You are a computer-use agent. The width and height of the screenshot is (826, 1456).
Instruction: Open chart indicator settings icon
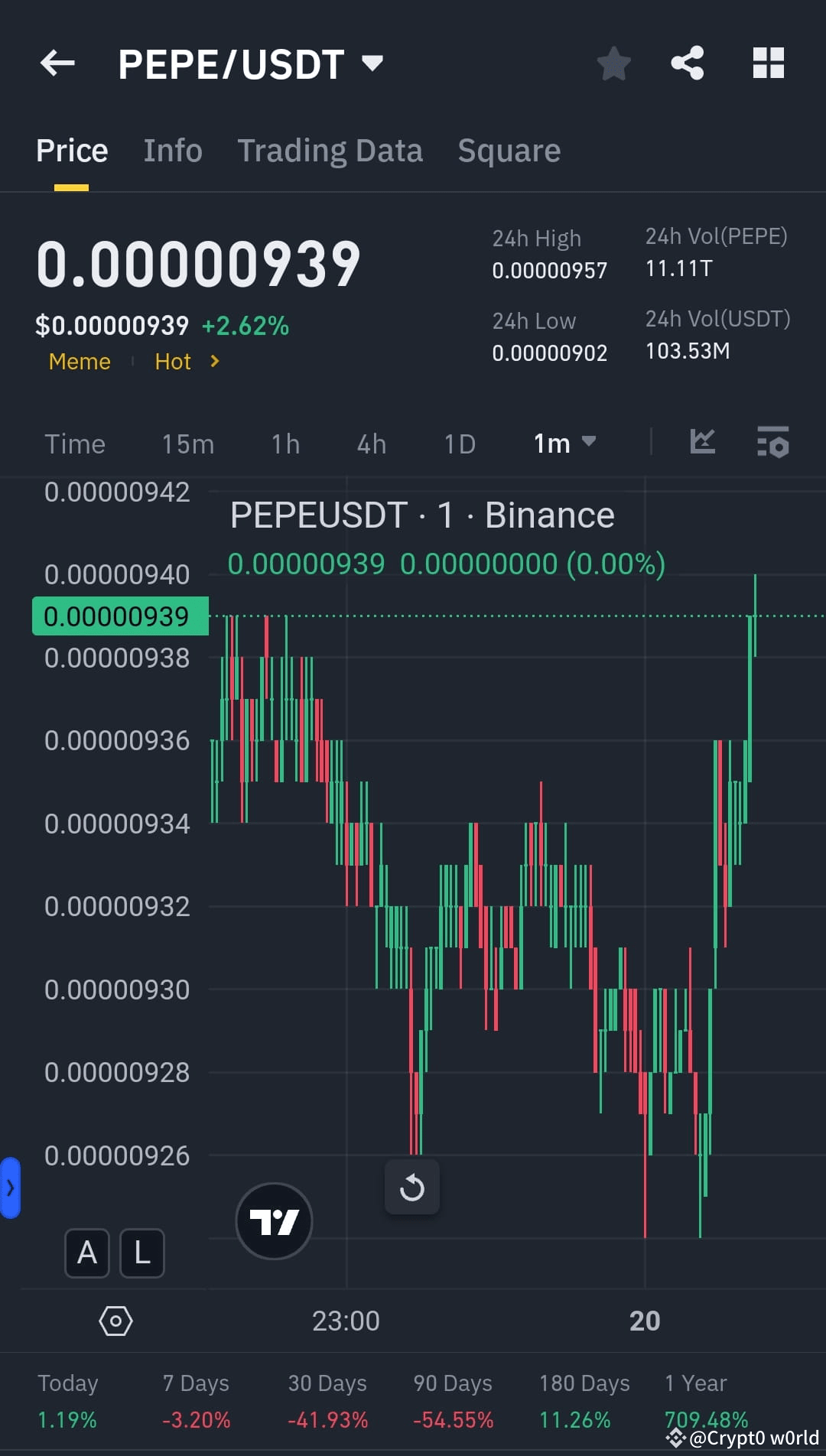click(x=773, y=443)
